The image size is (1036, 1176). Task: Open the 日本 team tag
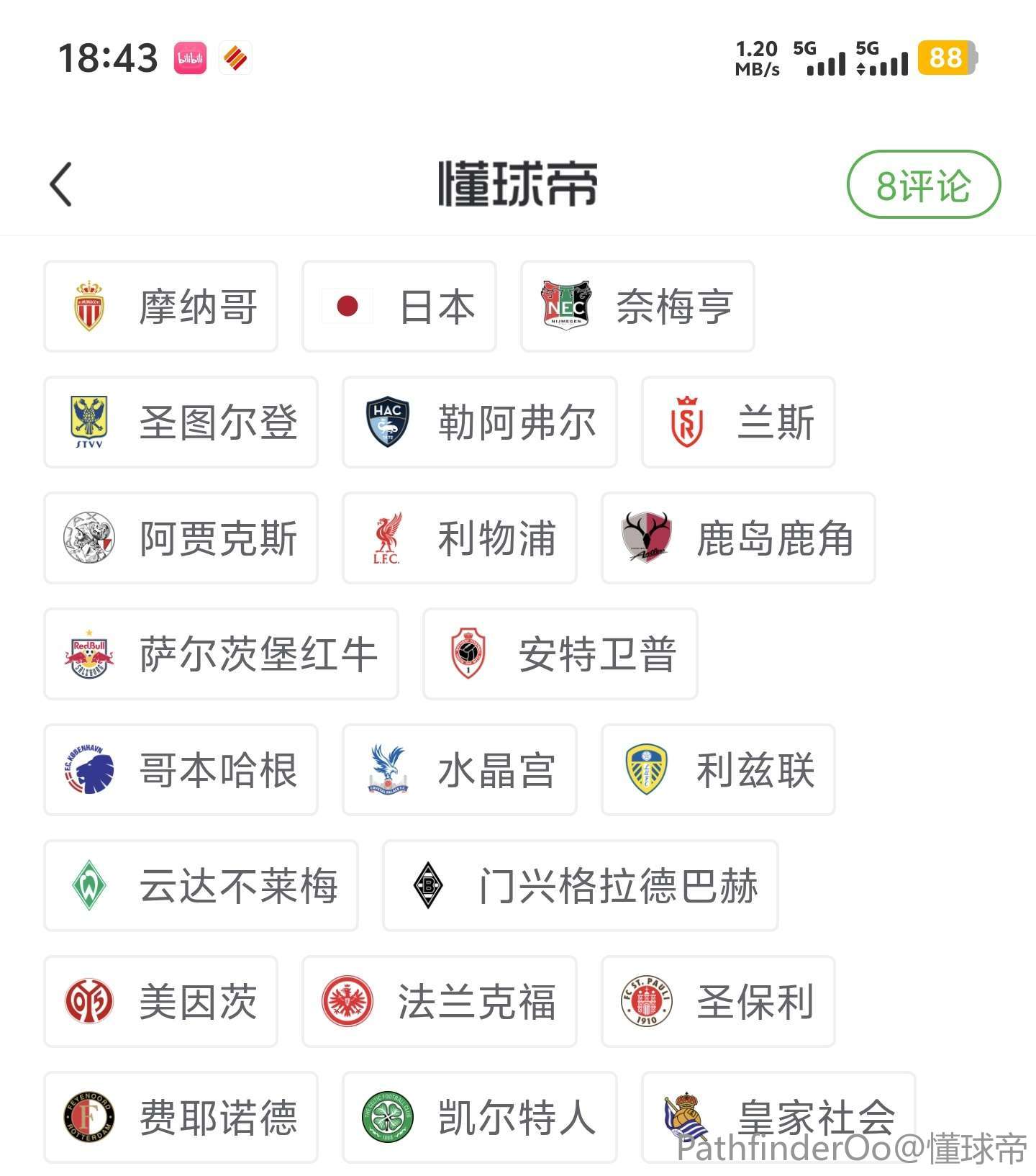399,307
